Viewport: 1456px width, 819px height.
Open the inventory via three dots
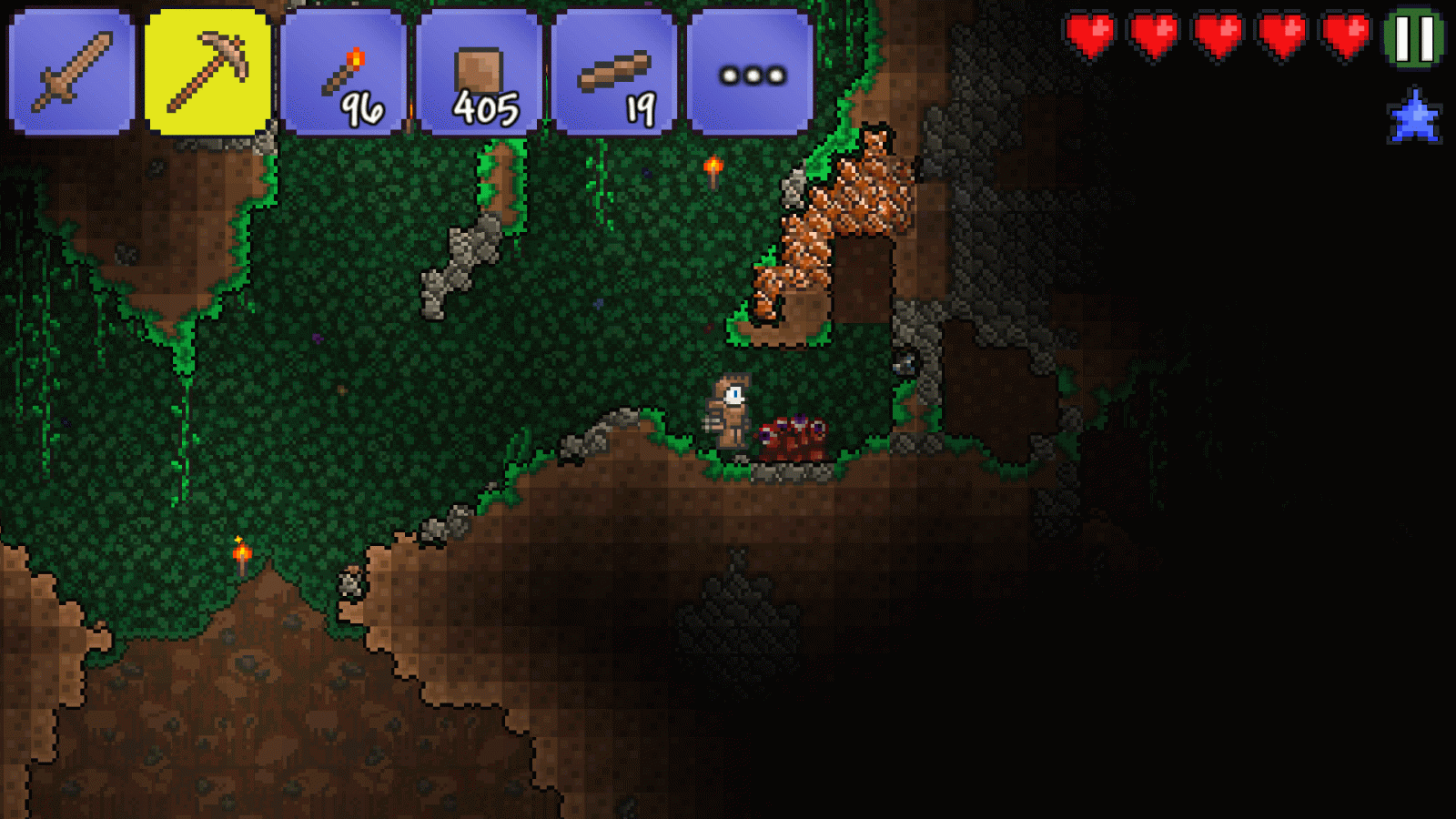[x=751, y=73]
